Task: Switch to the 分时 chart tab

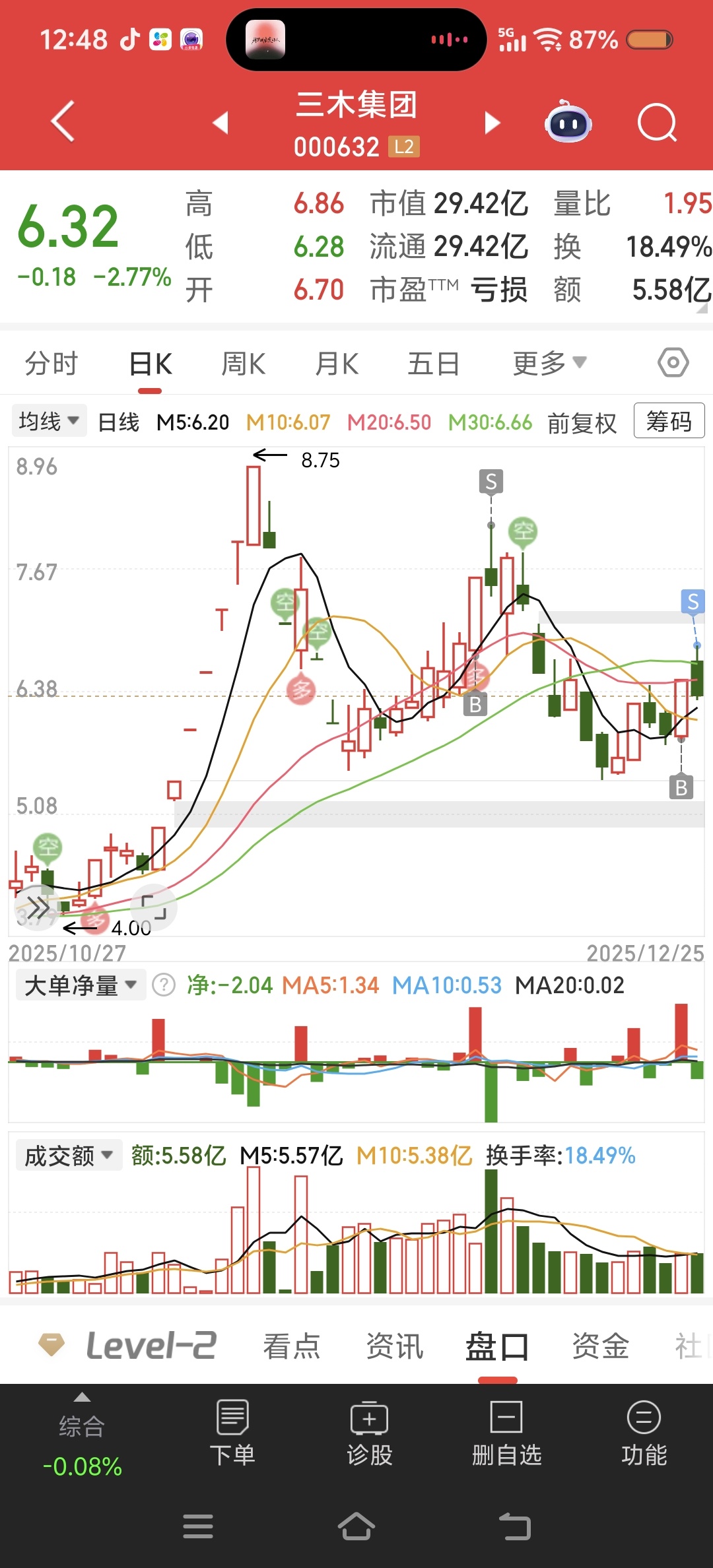Action: [51, 364]
